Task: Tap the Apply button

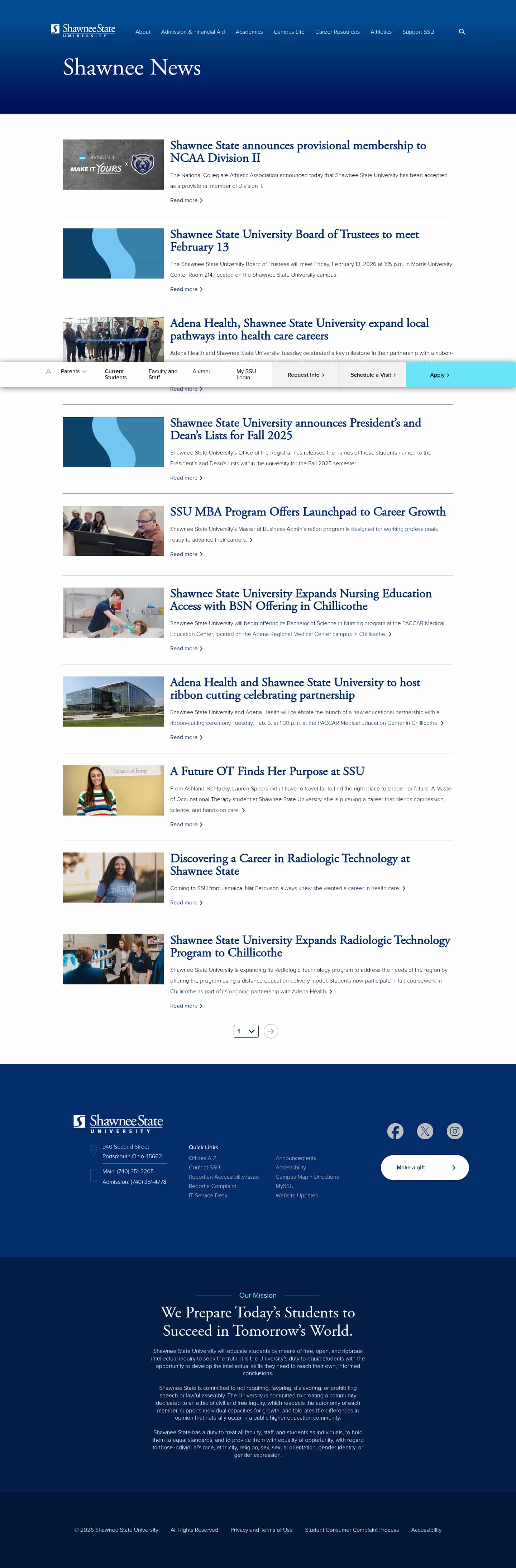Action: pyautogui.click(x=439, y=375)
